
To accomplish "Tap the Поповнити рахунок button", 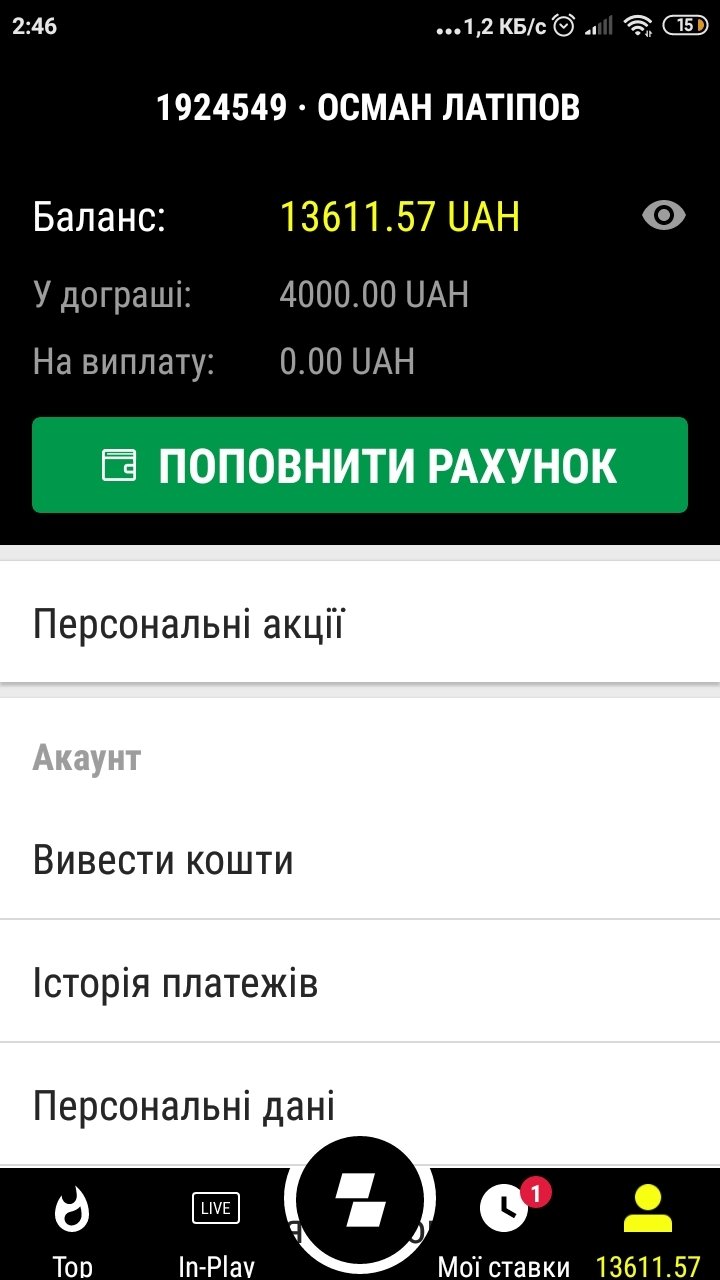I will (x=360, y=465).
